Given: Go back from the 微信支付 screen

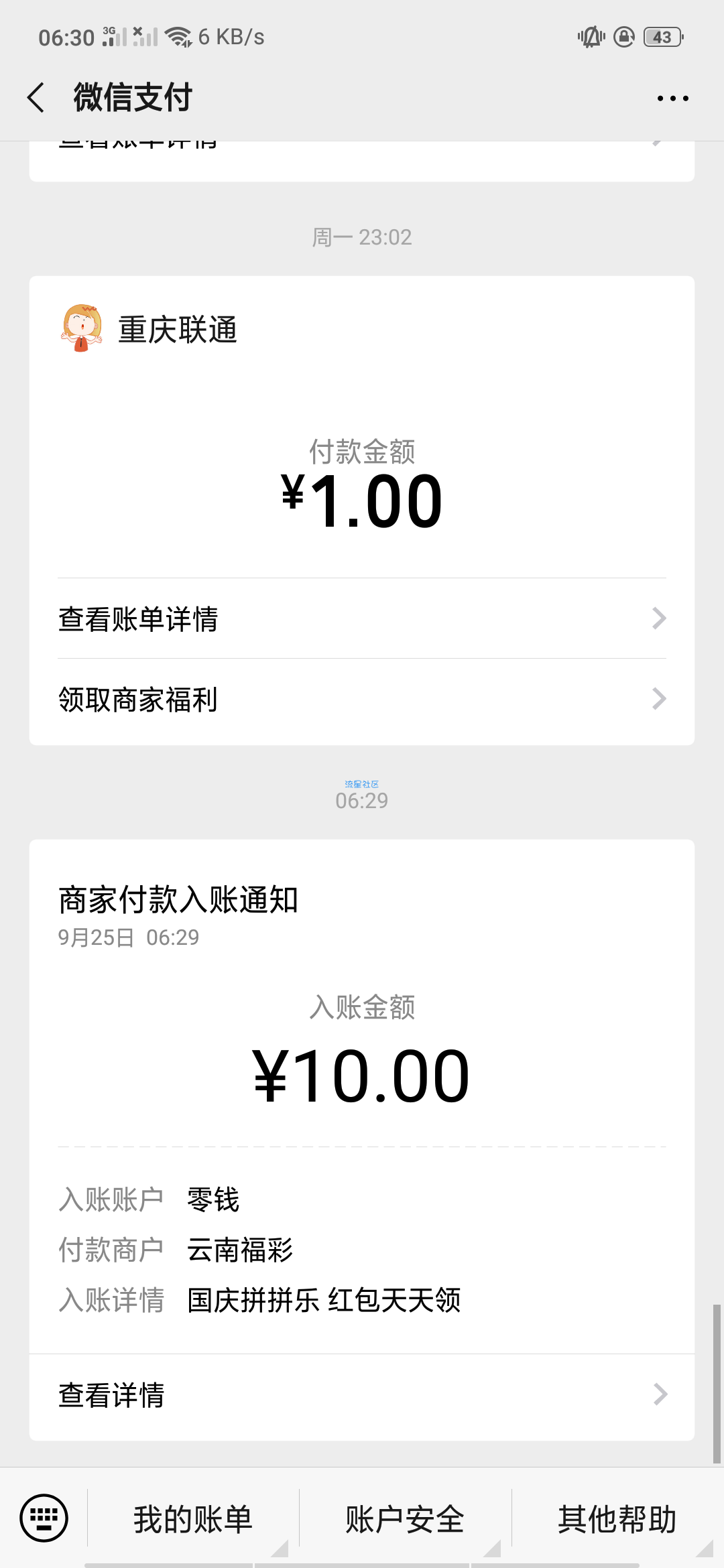Looking at the screenshot, I should click(x=36, y=98).
